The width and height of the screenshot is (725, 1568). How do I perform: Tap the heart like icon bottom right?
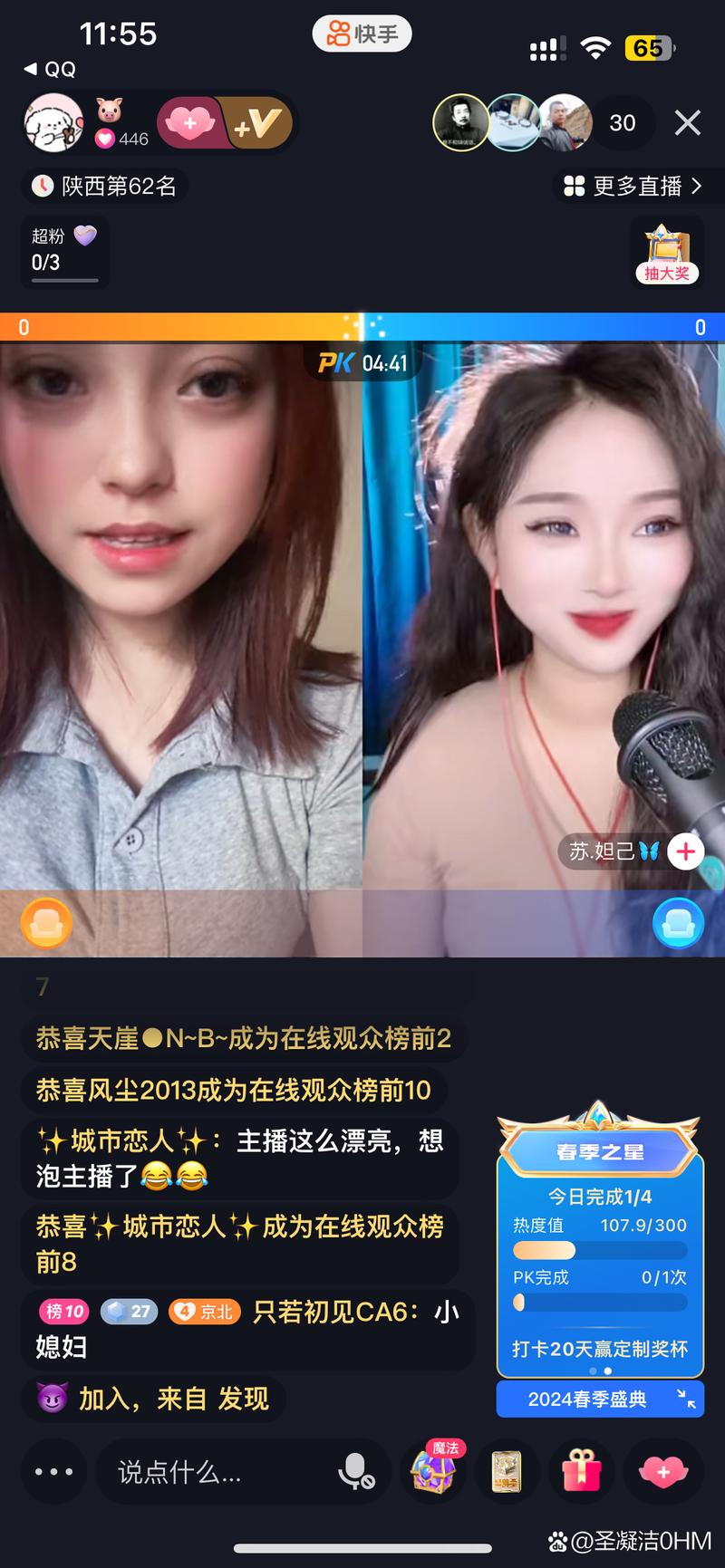point(664,1471)
